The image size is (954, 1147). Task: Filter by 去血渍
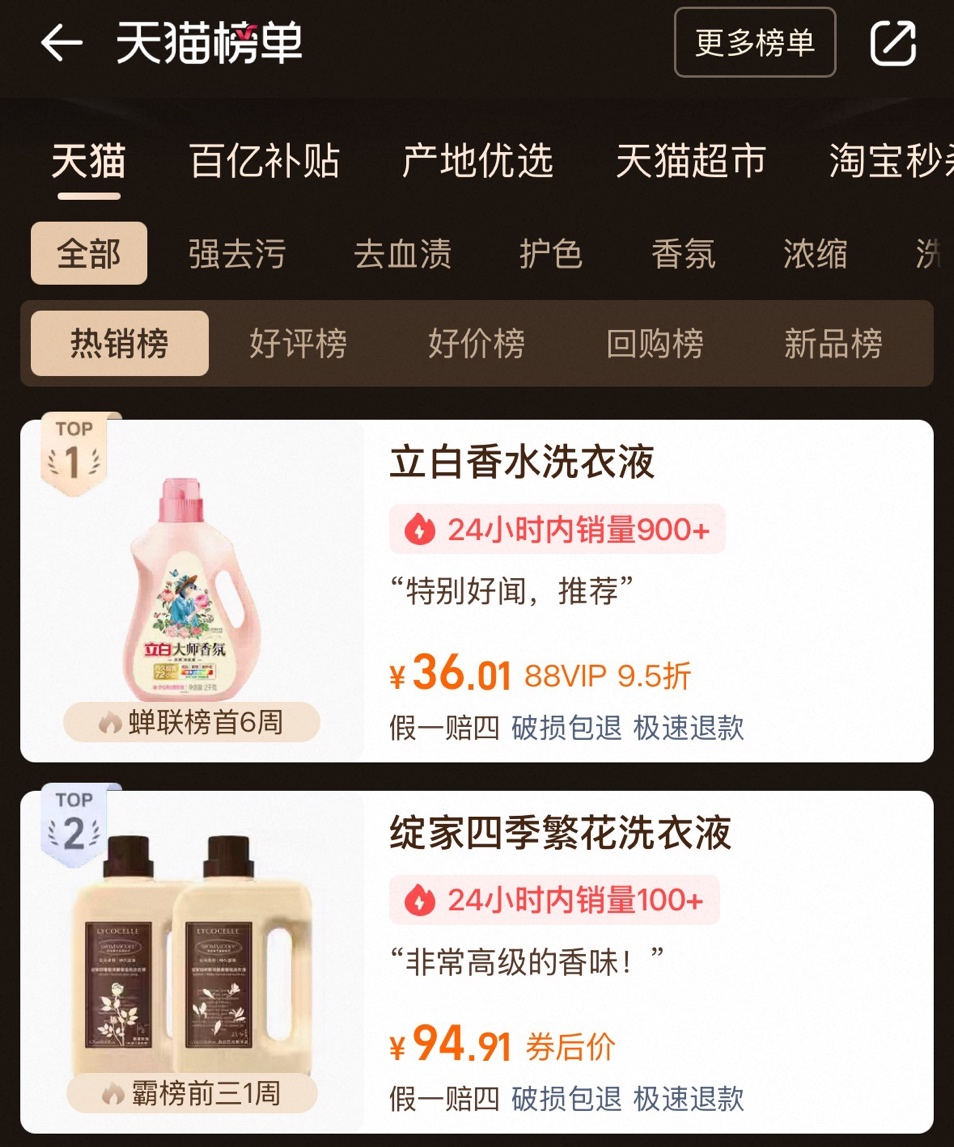[402, 254]
